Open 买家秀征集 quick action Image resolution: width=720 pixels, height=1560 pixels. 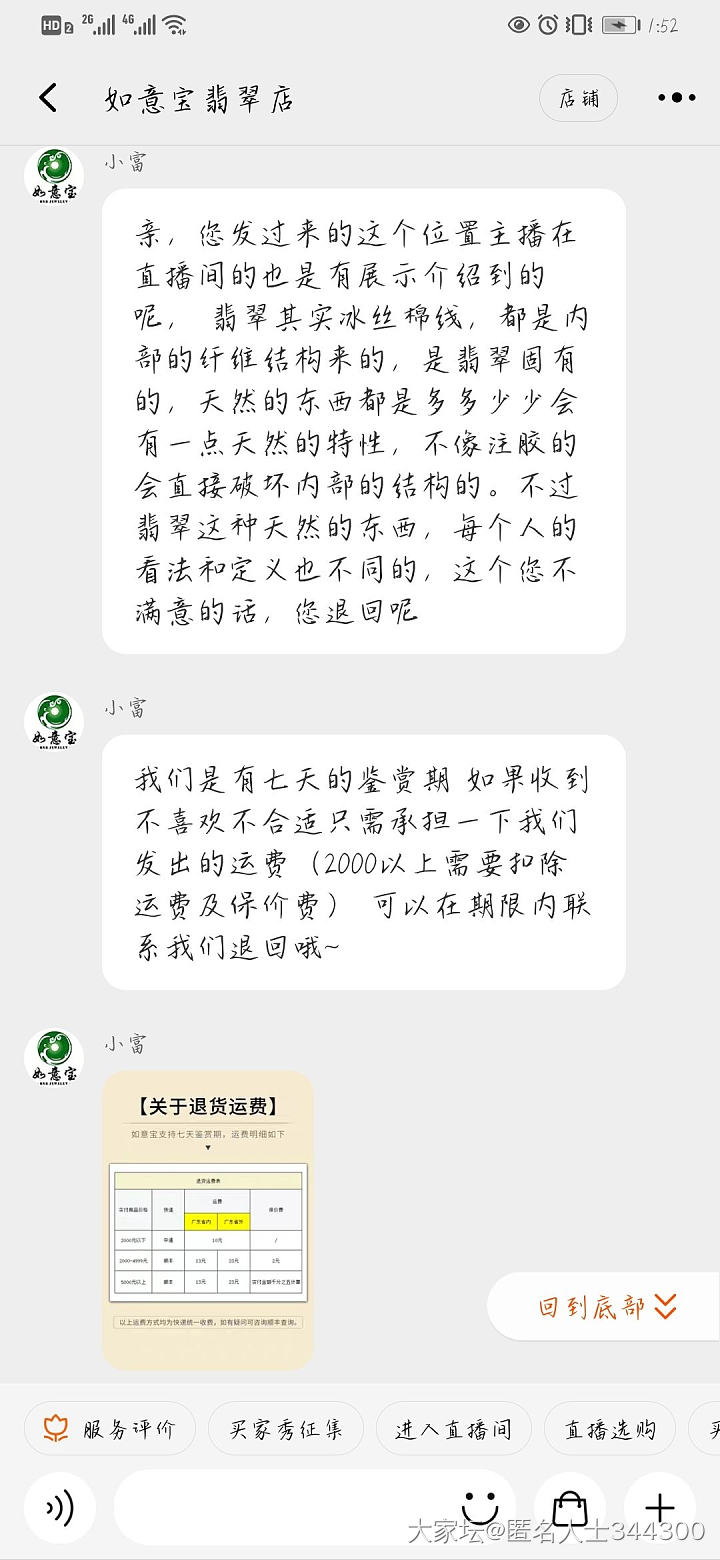pos(285,1428)
